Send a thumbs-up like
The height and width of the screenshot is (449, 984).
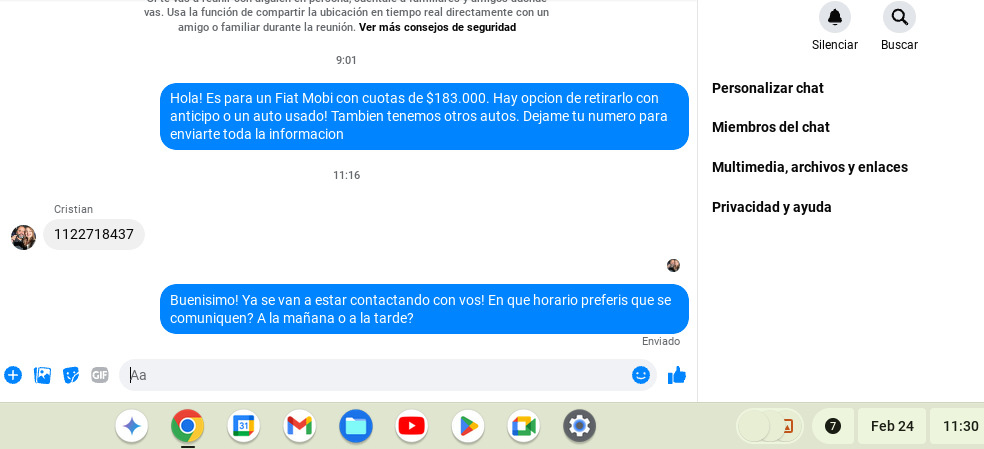[x=677, y=375]
